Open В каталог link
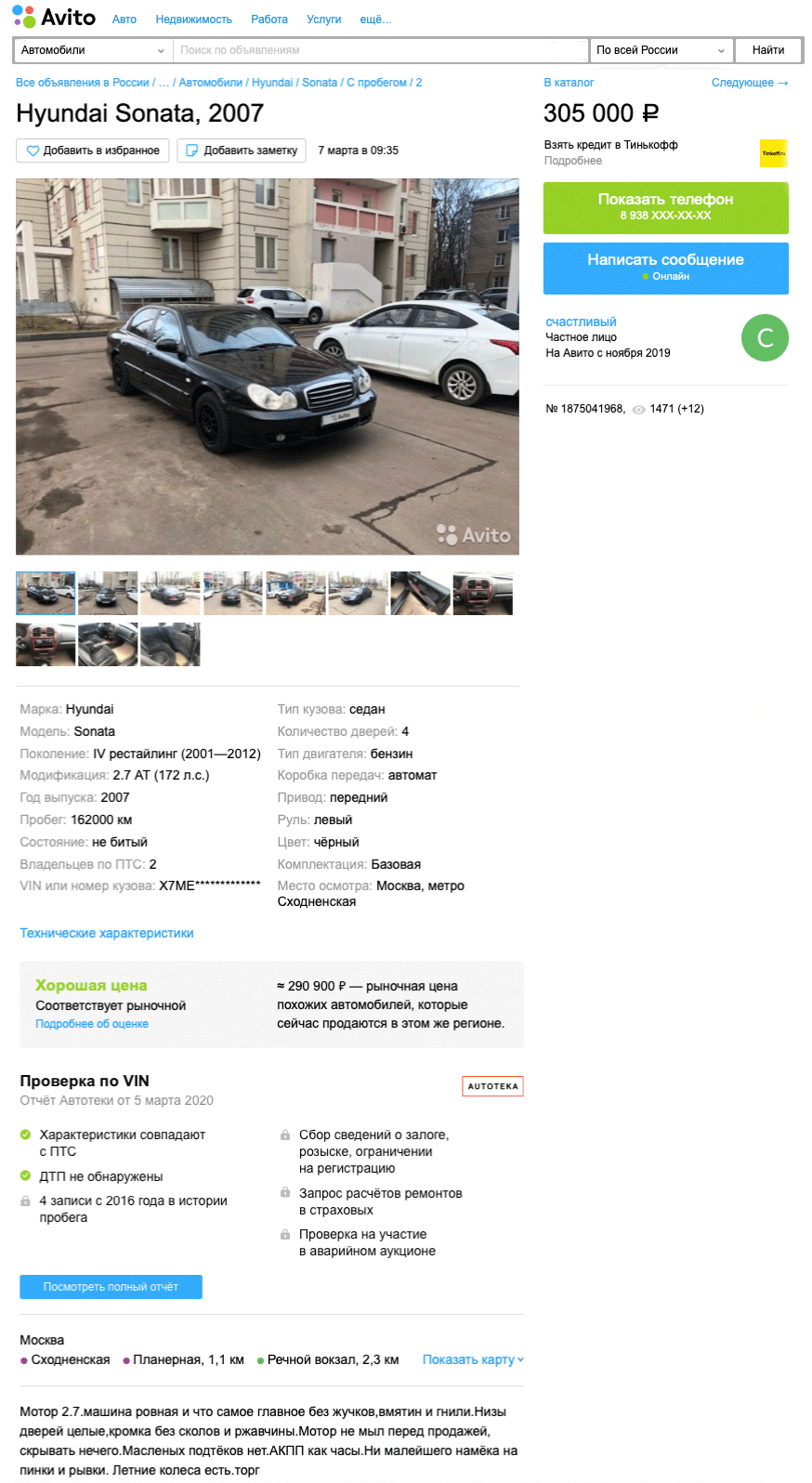 coord(569,83)
